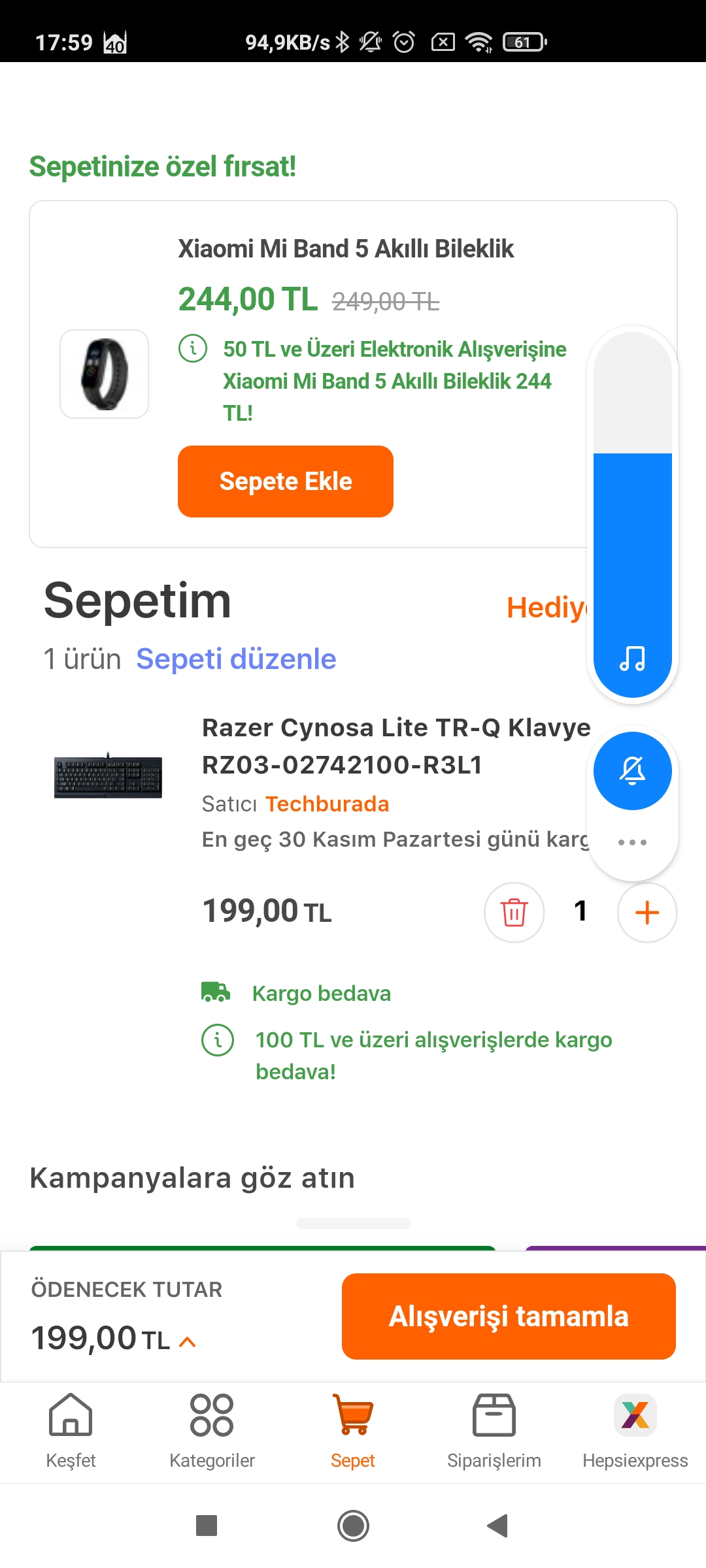Switch to the Kategoriler tab

pyautogui.click(x=212, y=1432)
